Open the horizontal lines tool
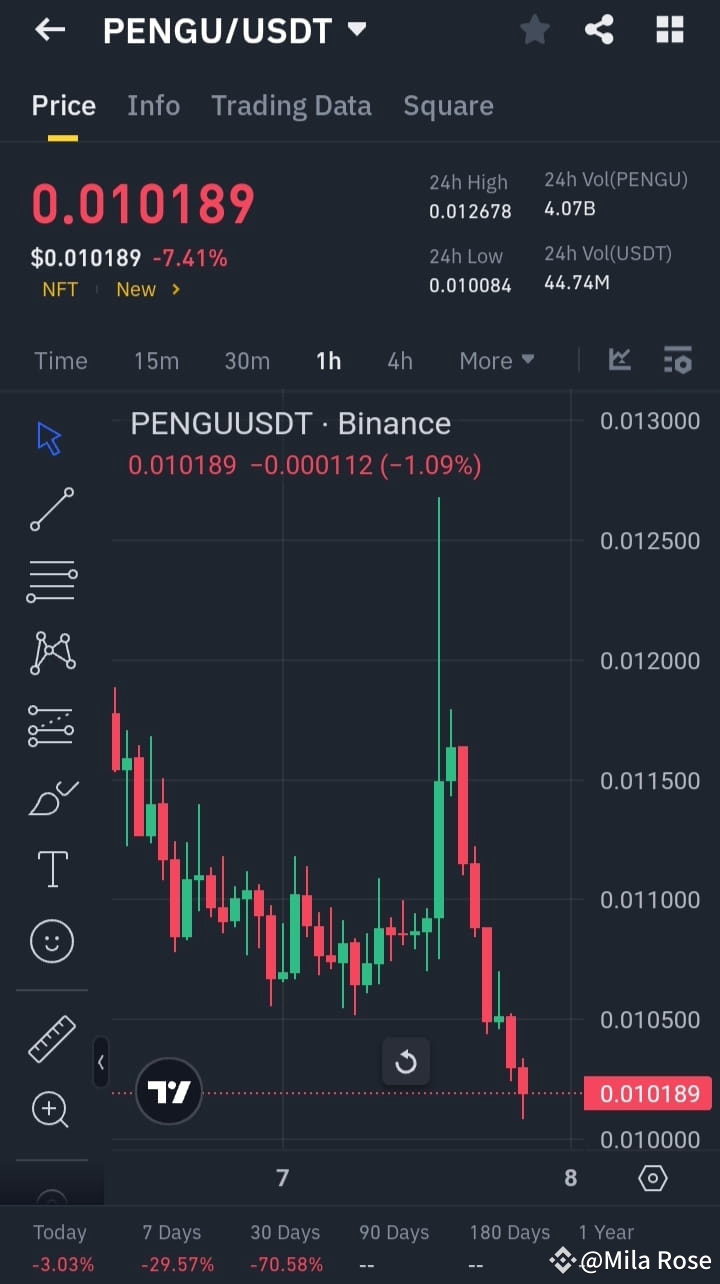The image size is (720, 1284). 51,581
